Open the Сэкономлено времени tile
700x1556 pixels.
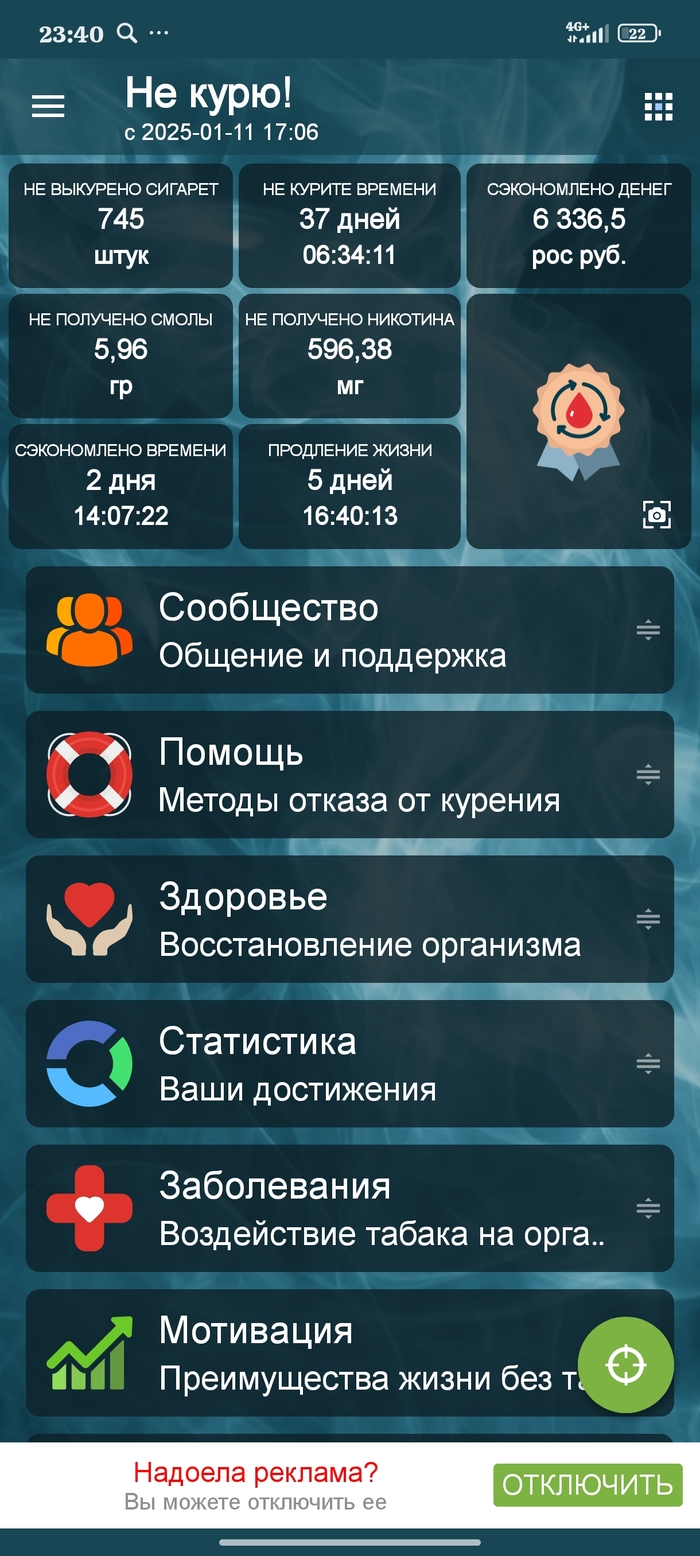[121, 487]
